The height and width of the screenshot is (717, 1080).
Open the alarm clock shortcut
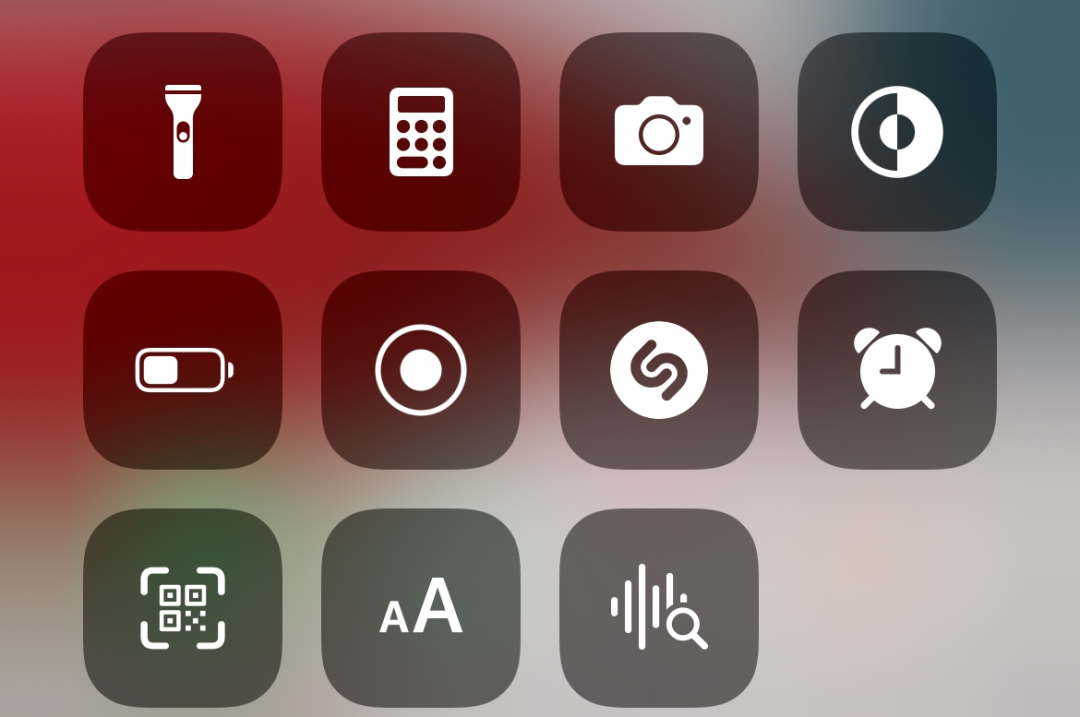(x=897, y=369)
